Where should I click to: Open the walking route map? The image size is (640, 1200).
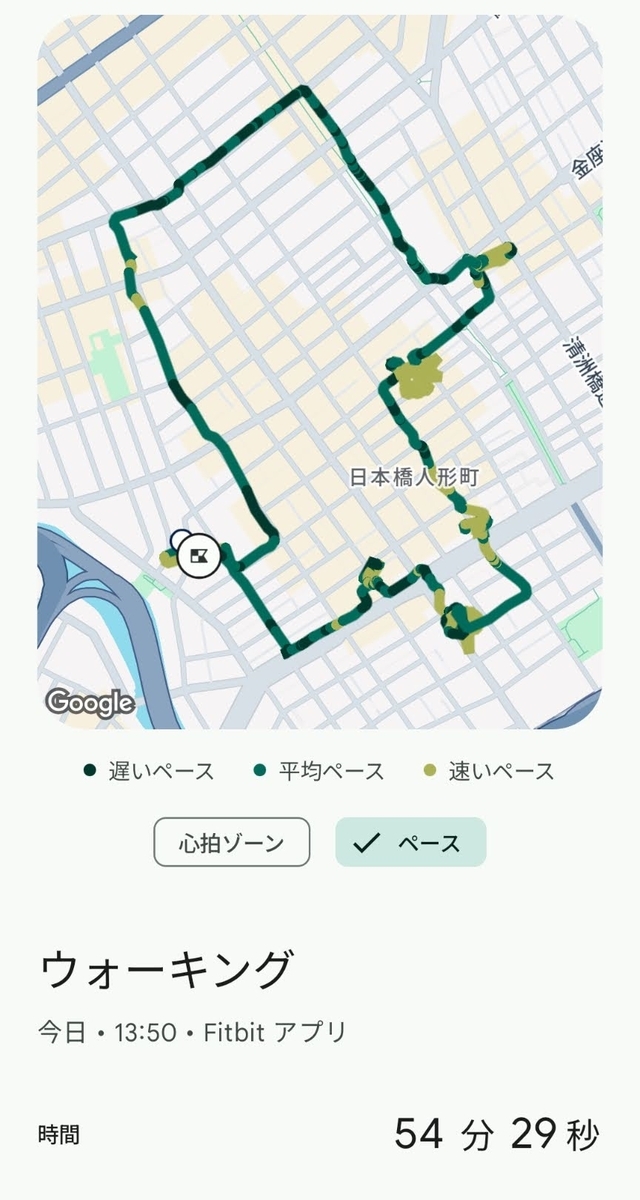[320, 372]
